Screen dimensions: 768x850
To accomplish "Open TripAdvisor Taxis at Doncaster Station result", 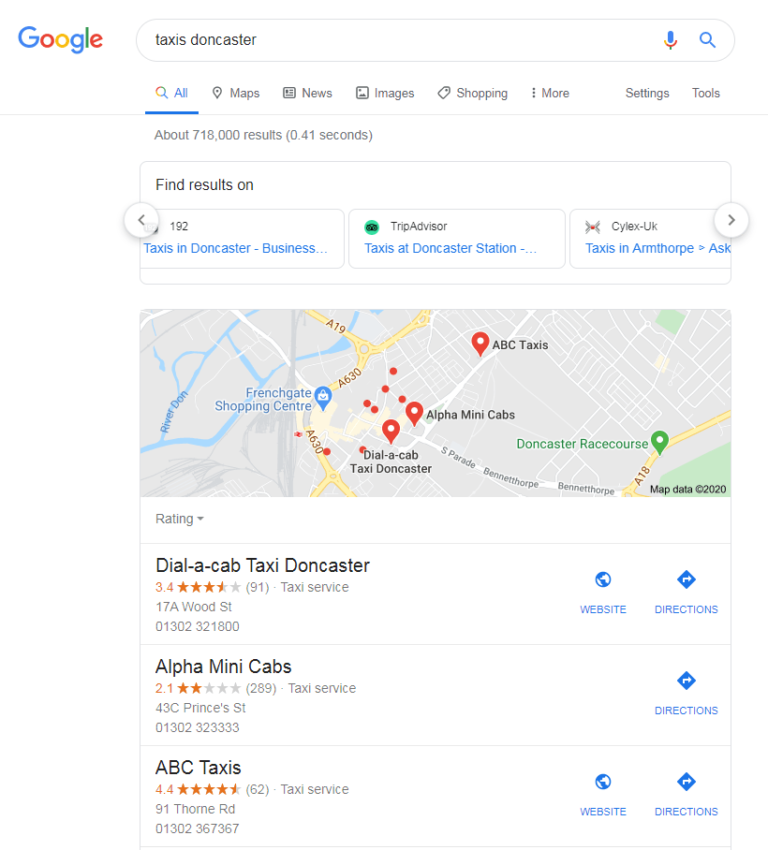I will click(x=450, y=248).
